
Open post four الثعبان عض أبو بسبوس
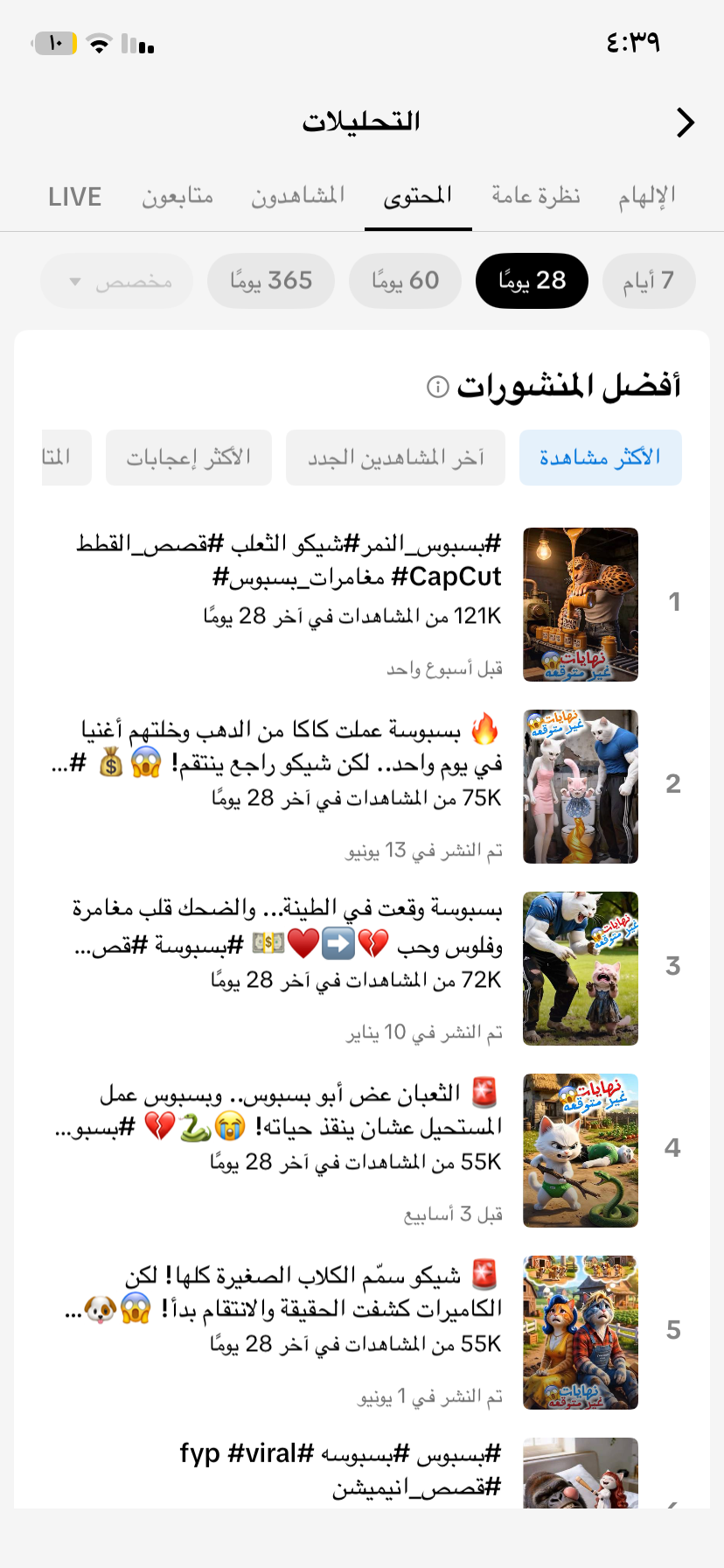pyautogui.click(x=362, y=1151)
